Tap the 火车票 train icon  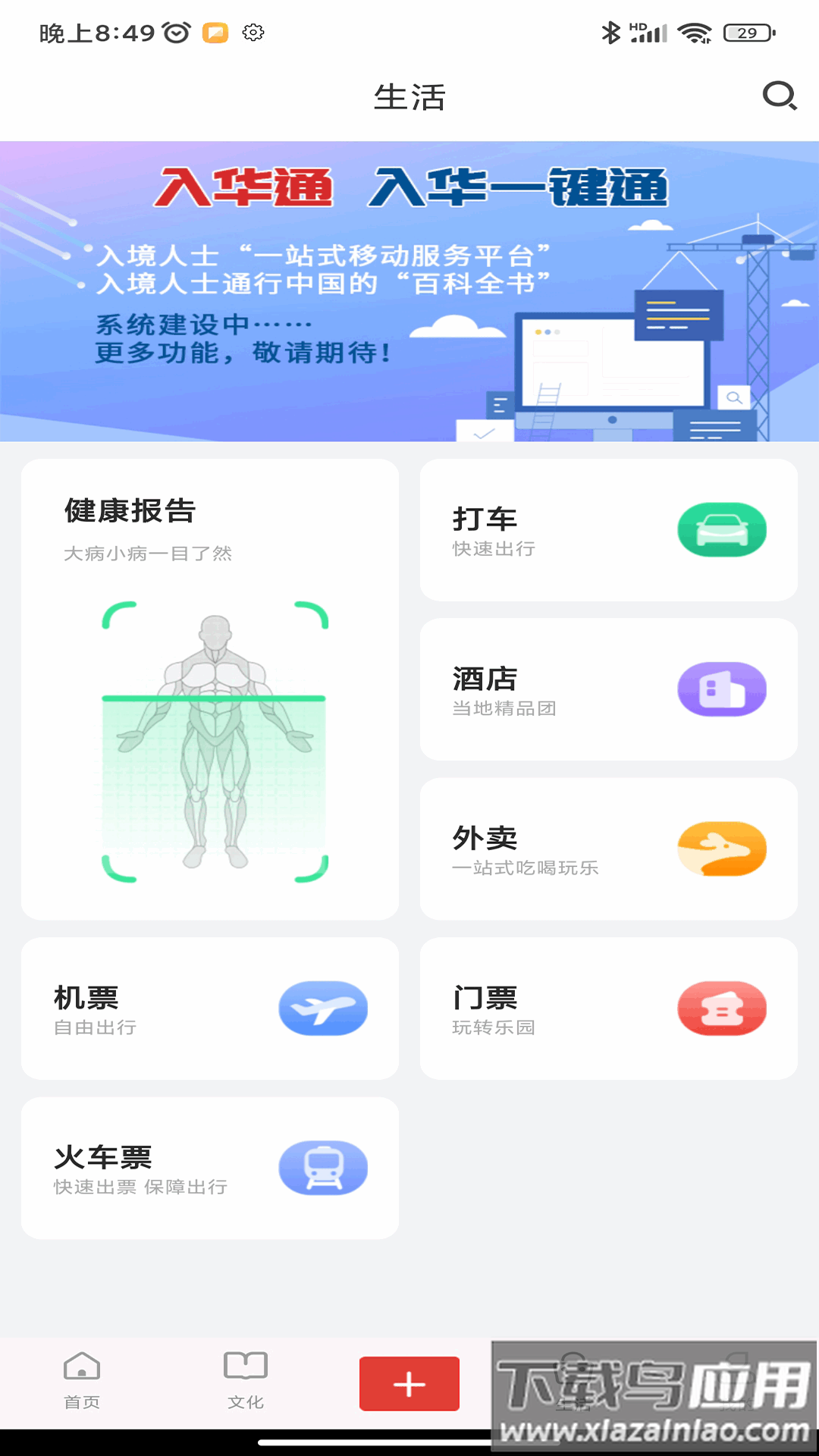323,1168
